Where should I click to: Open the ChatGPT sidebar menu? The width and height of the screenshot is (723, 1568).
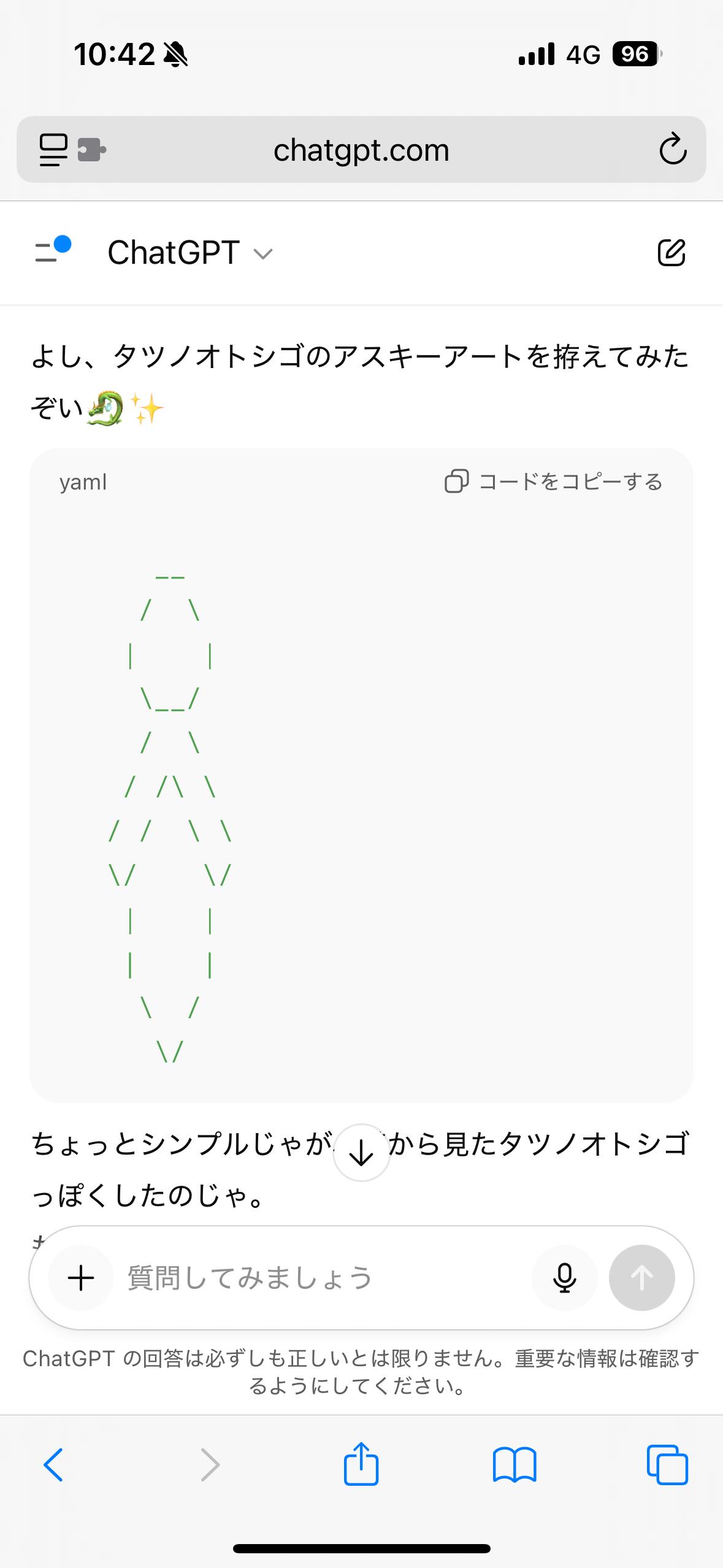[53, 252]
